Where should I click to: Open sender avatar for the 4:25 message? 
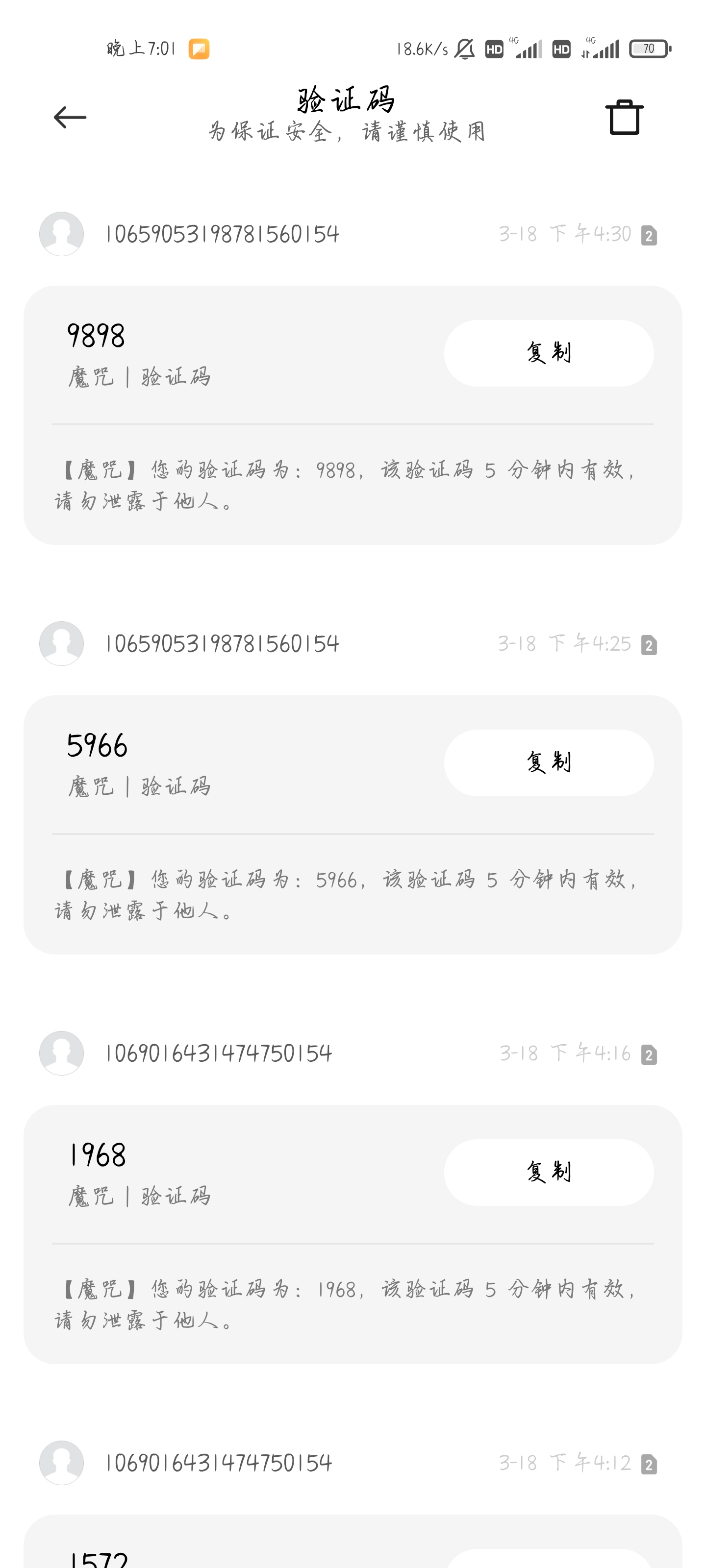(x=61, y=643)
